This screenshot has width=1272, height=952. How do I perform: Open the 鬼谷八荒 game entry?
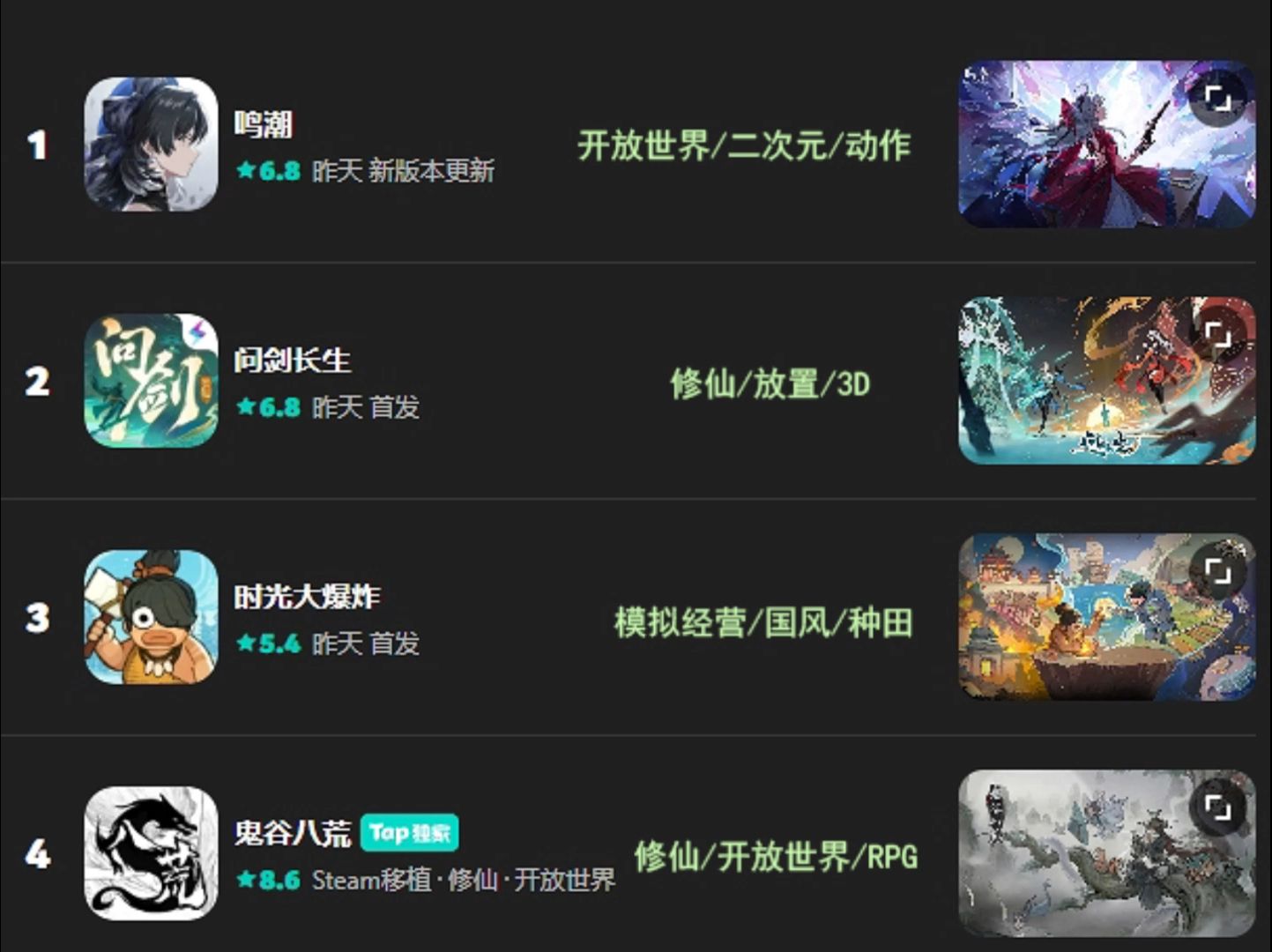[x=292, y=833]
